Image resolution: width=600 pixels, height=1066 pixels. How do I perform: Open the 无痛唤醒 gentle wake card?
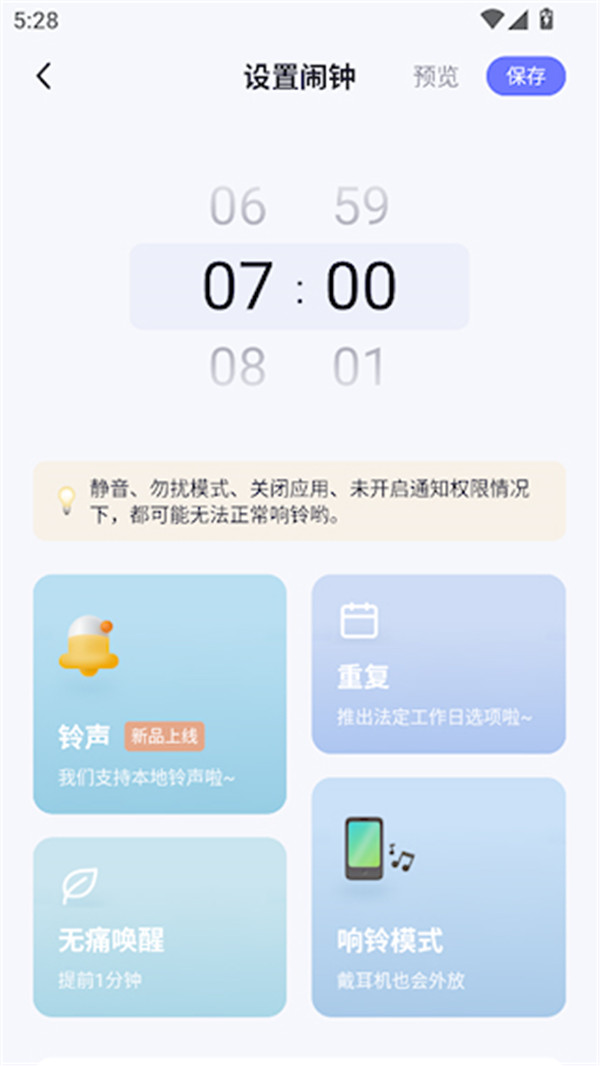coord(160,927)
